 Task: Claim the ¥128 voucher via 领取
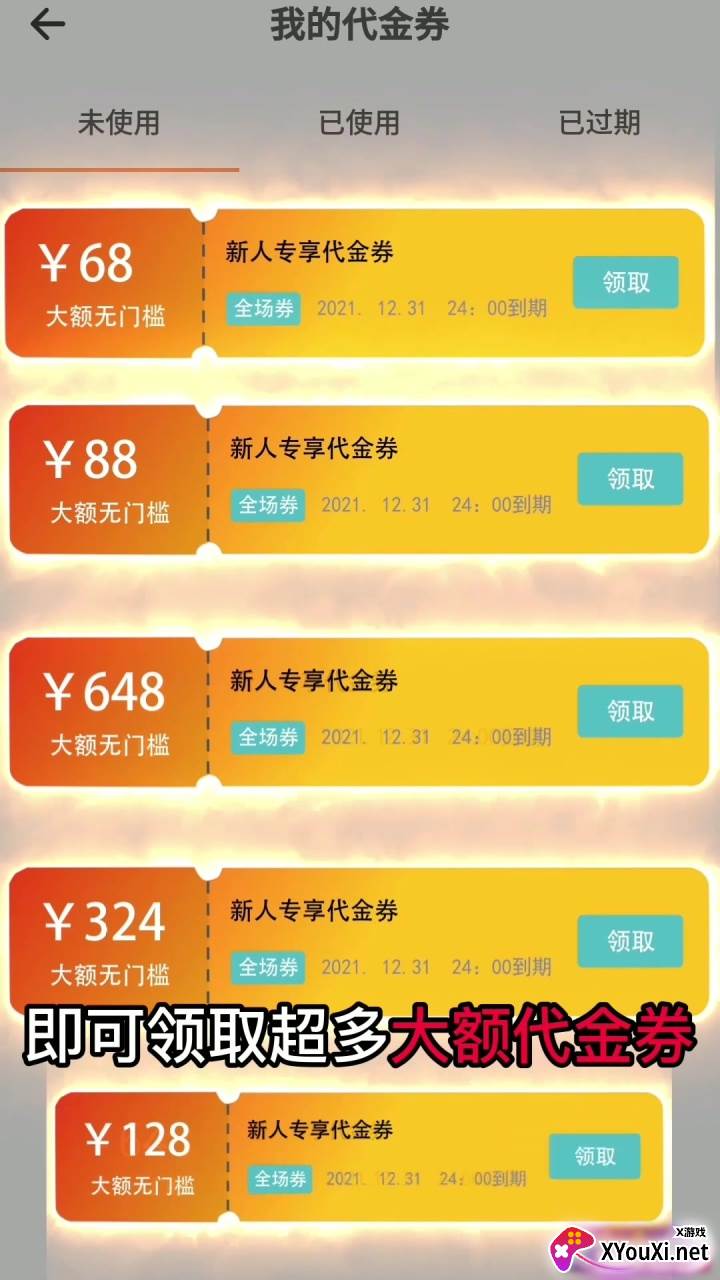coord(595,1155)
